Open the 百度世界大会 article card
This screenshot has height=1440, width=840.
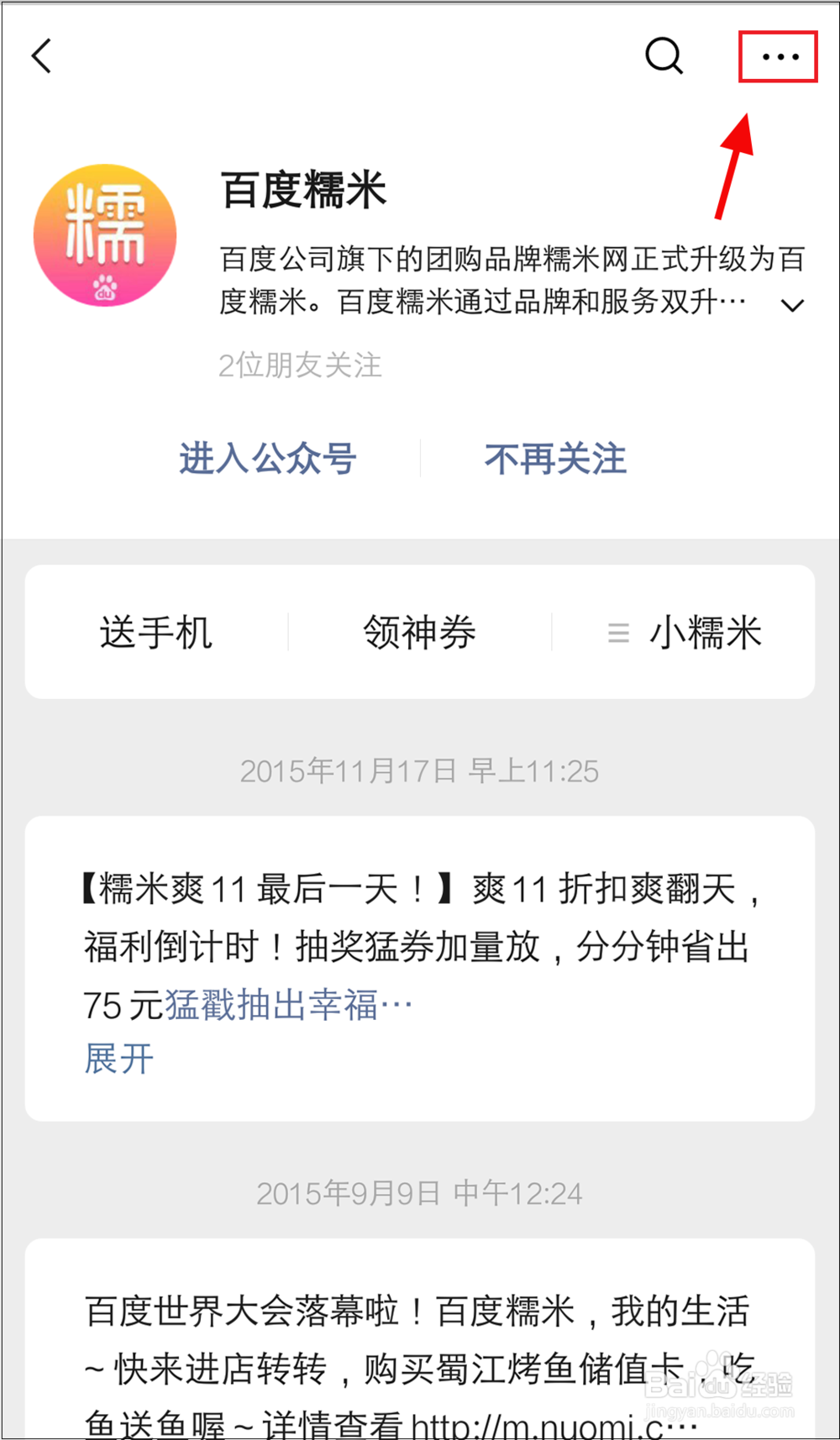[x=420, y=1361]
